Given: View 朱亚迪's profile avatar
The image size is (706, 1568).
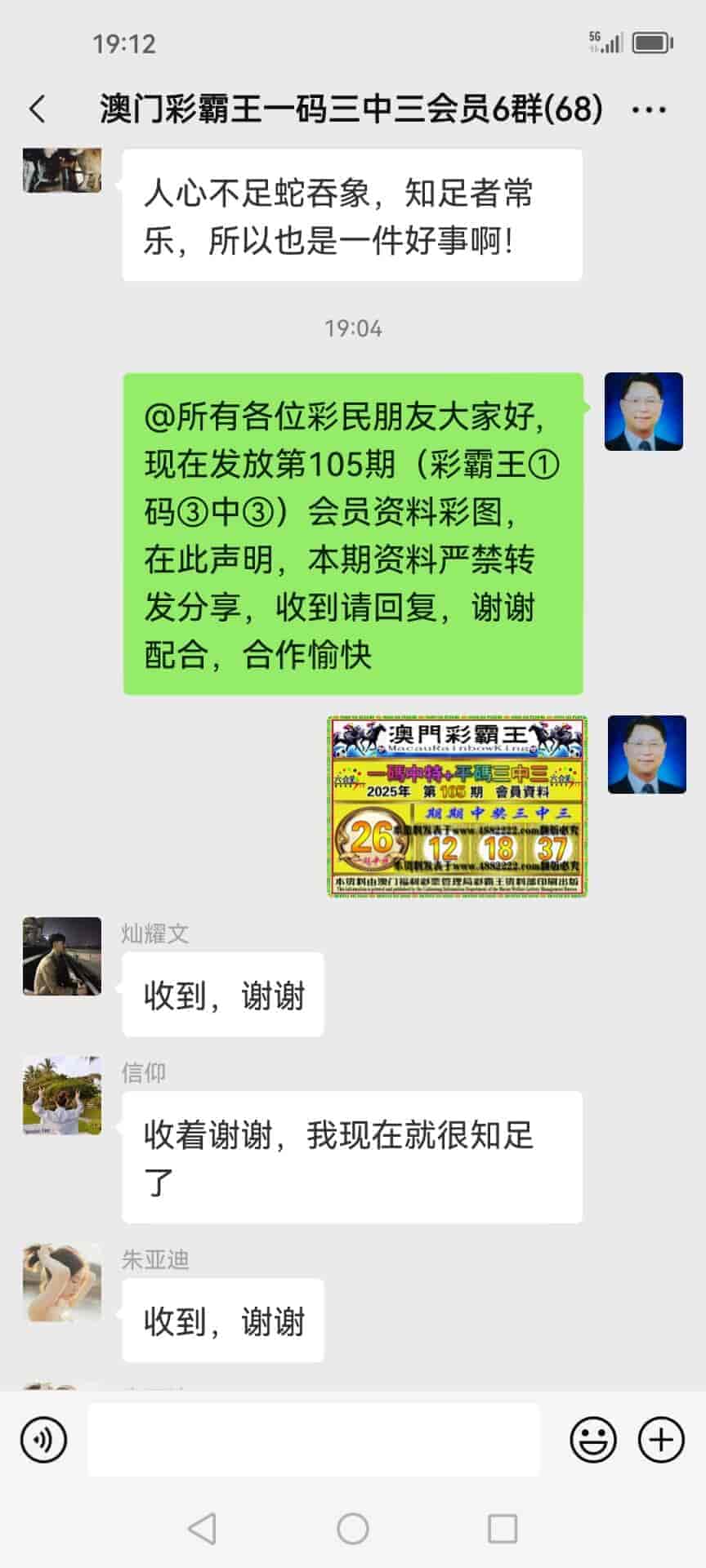Looking at the screenshot, I should pos(62,1282).
